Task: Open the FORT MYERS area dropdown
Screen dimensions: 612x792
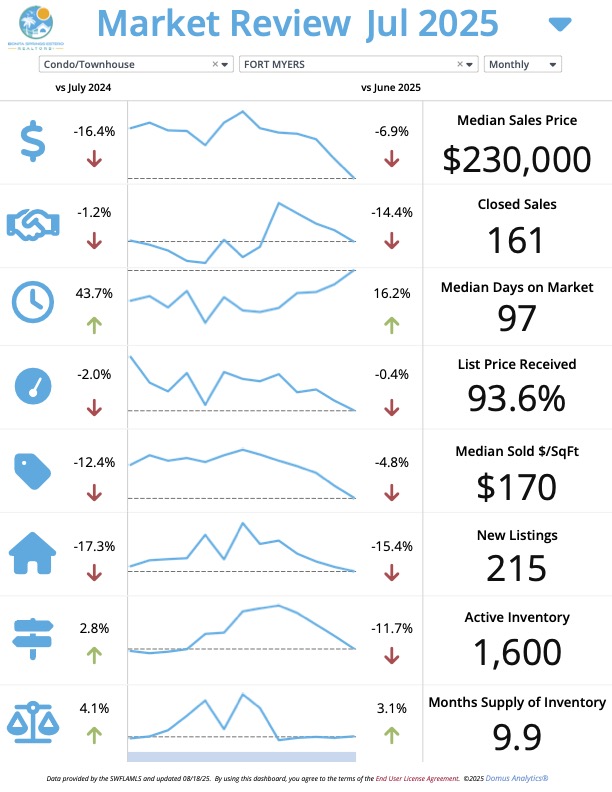Action: coord(471,65)
